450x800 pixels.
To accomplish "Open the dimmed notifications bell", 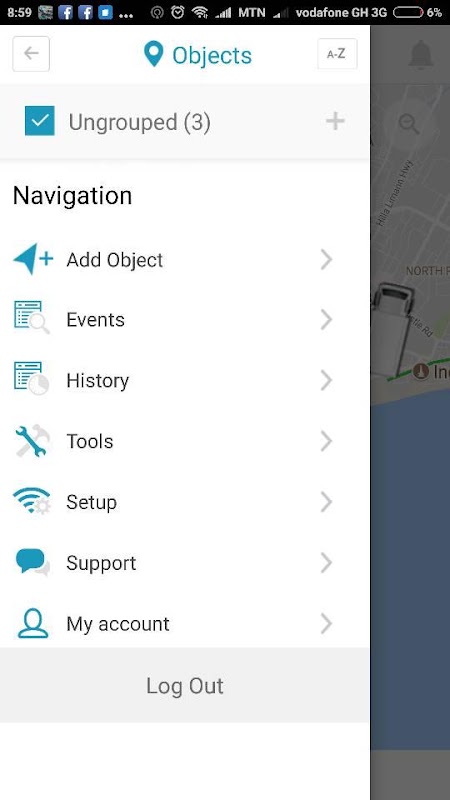I will (421, 54).
